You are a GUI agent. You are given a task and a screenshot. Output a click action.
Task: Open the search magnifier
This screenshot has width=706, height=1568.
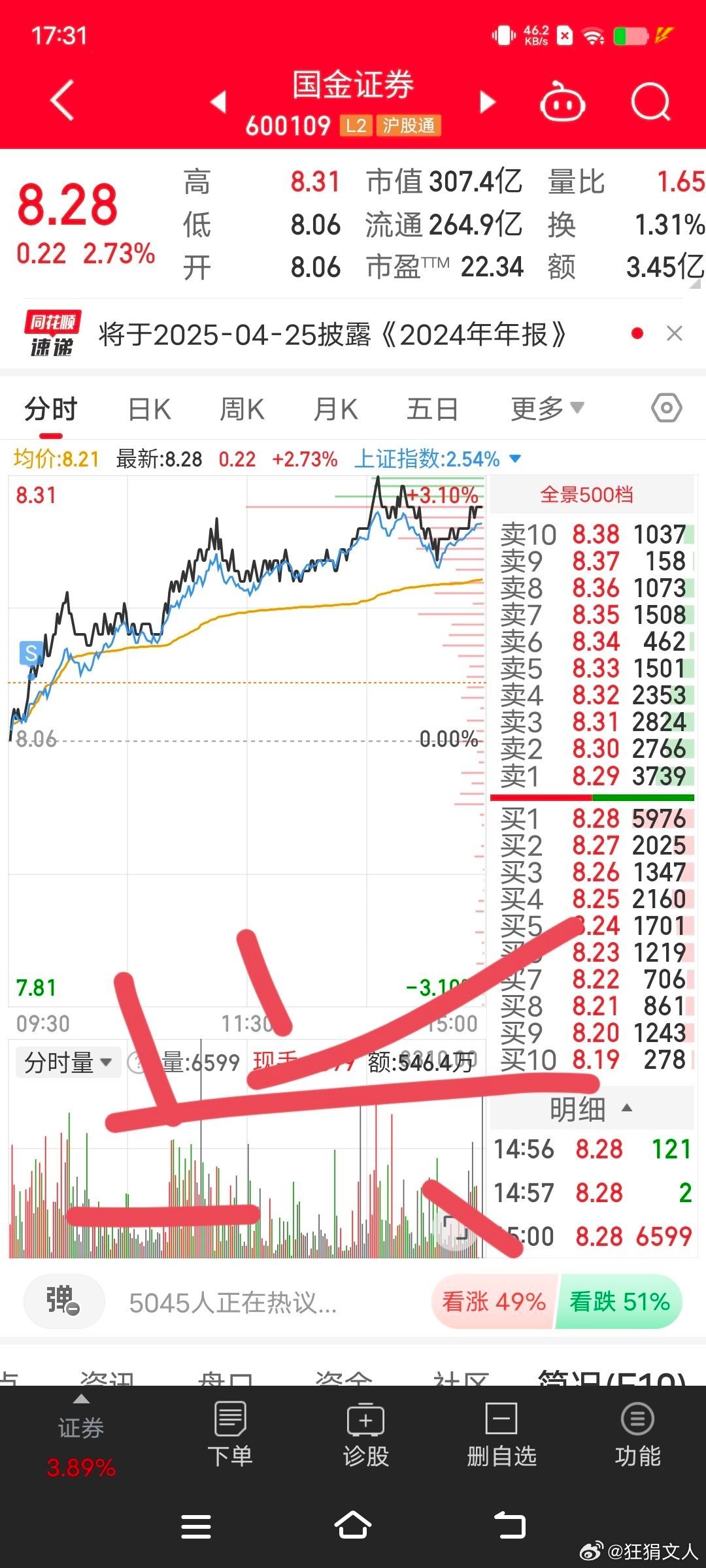(x=651, y=101)
